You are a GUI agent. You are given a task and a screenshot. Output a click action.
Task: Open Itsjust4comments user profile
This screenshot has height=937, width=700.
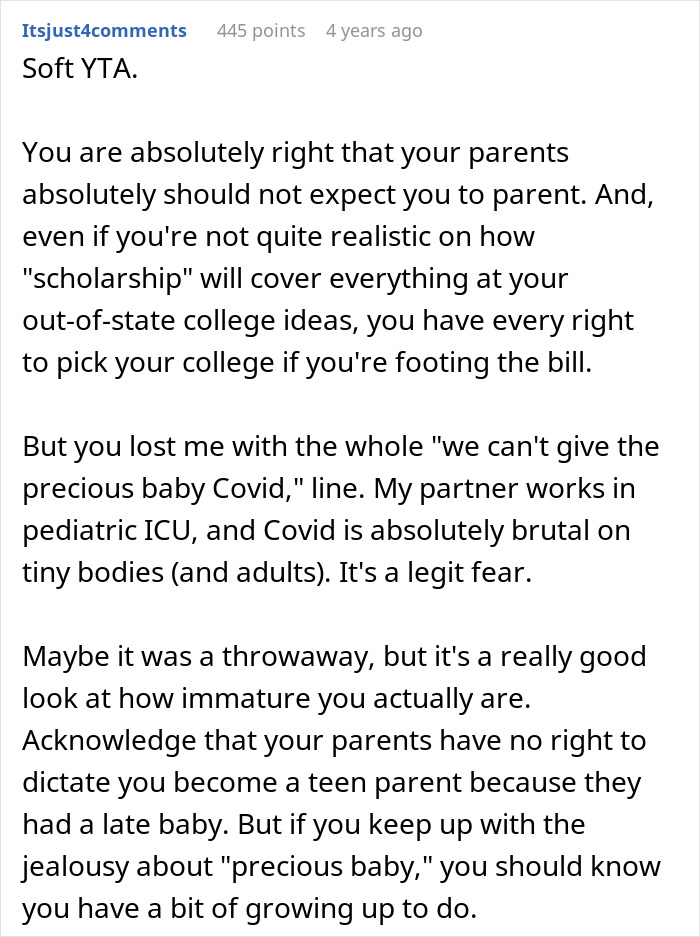click(x=104, y=31)
